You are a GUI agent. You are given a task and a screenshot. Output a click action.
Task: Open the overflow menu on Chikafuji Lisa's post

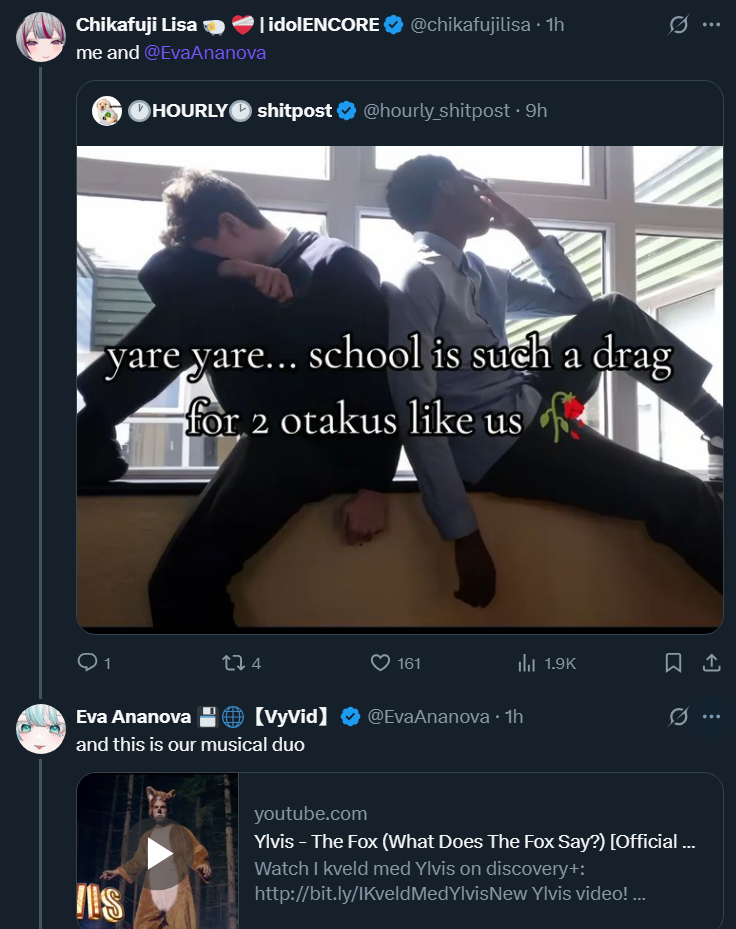pos(712,25)
